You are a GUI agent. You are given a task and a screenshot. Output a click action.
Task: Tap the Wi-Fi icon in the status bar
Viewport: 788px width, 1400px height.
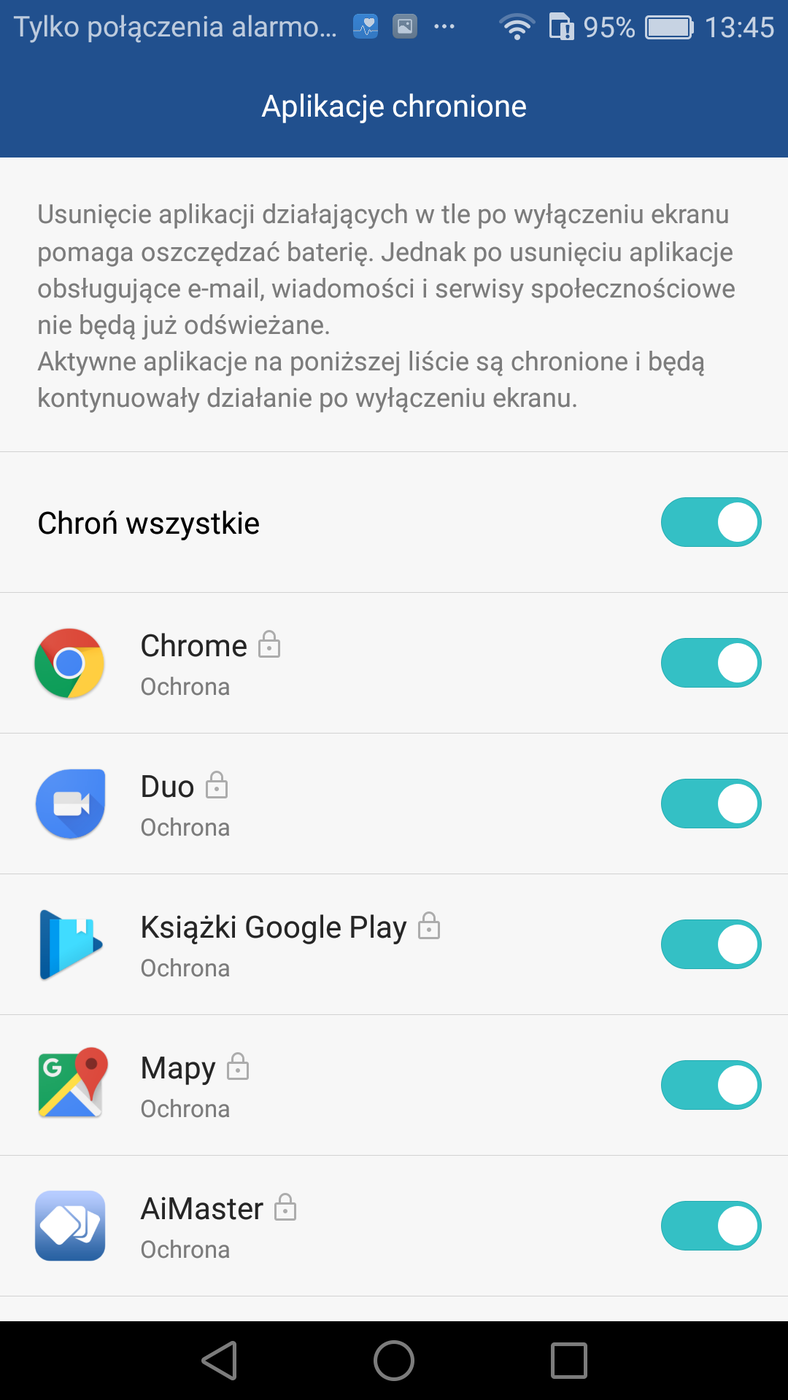pos(516,26)
